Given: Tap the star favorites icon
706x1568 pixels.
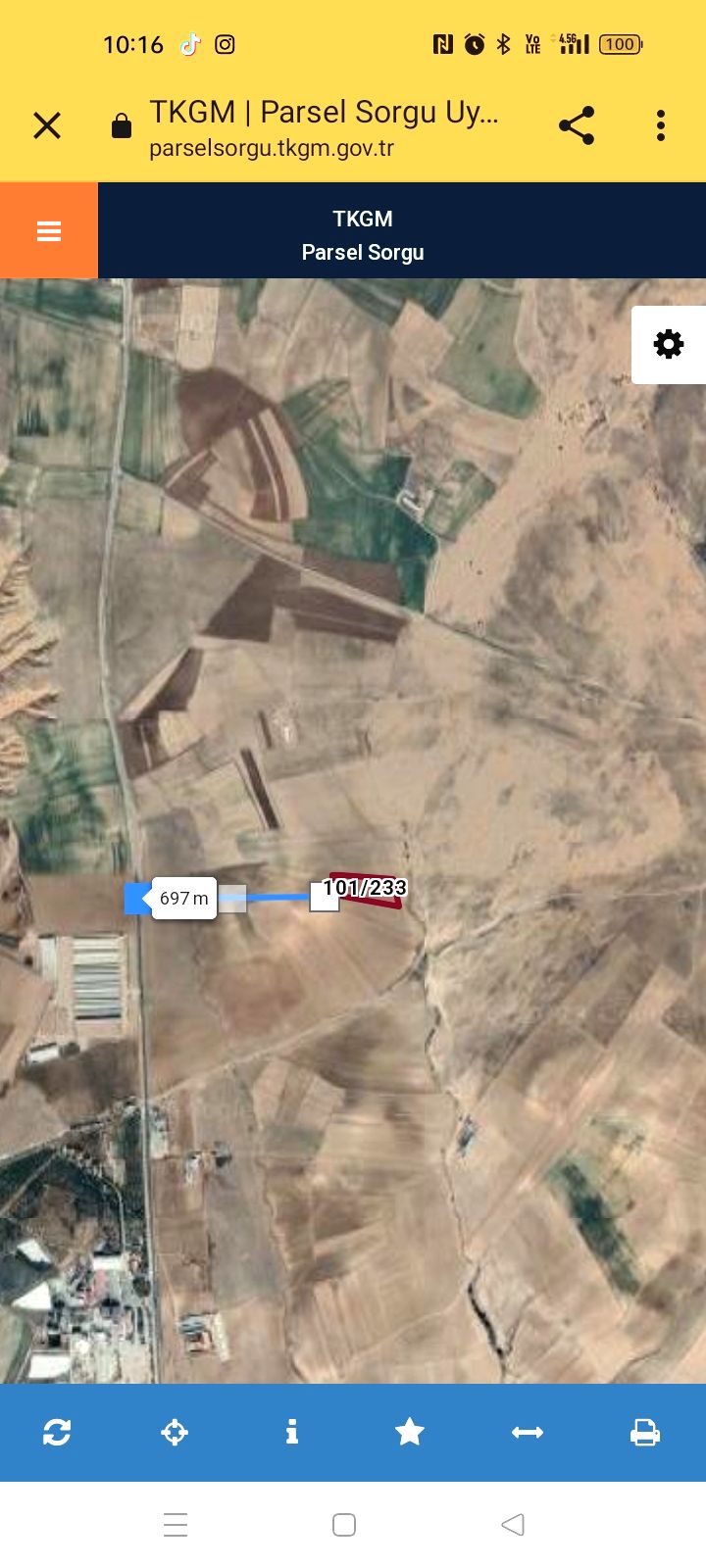Looking at the screenshot, I should (x=410, y=1432).
